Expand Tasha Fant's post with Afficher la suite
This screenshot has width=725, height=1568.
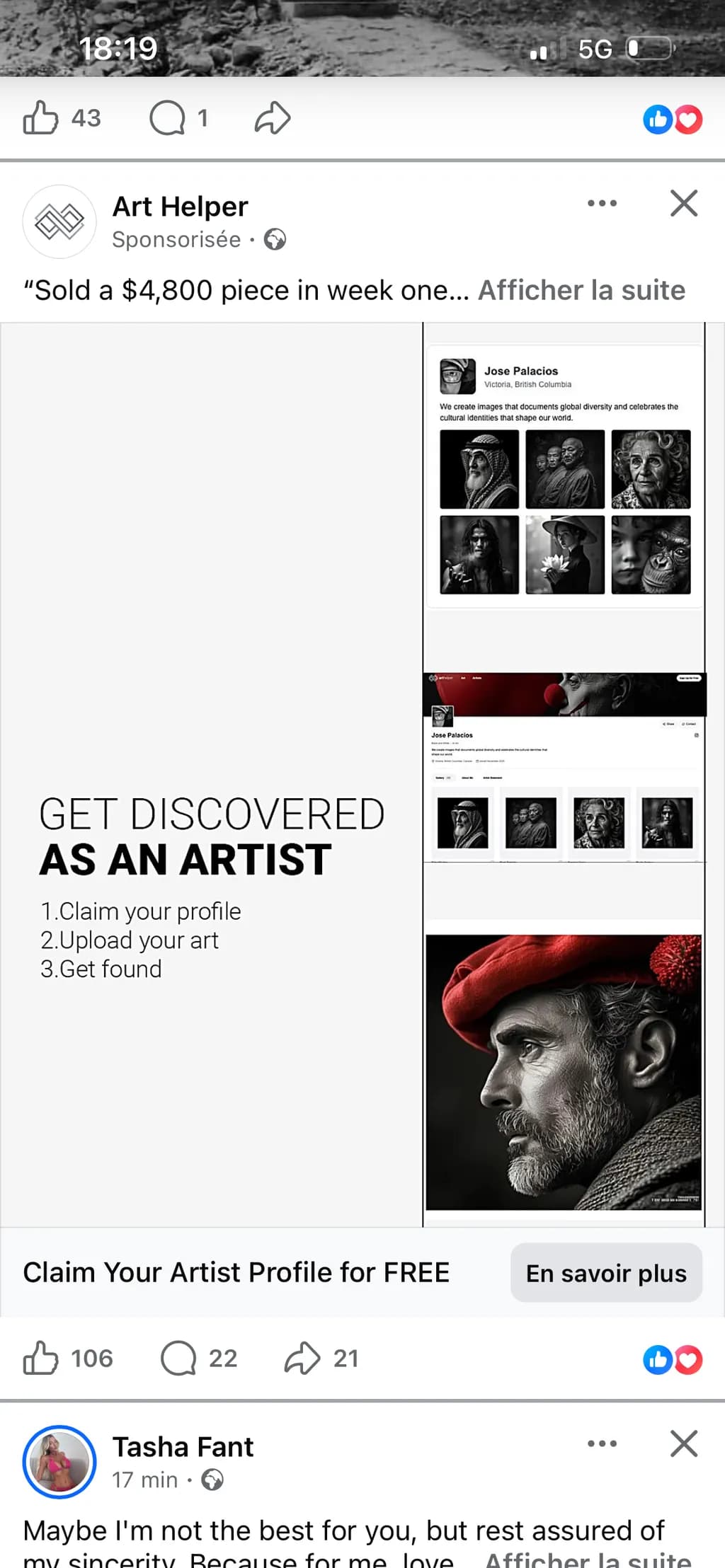click(x=588, y=1559)
